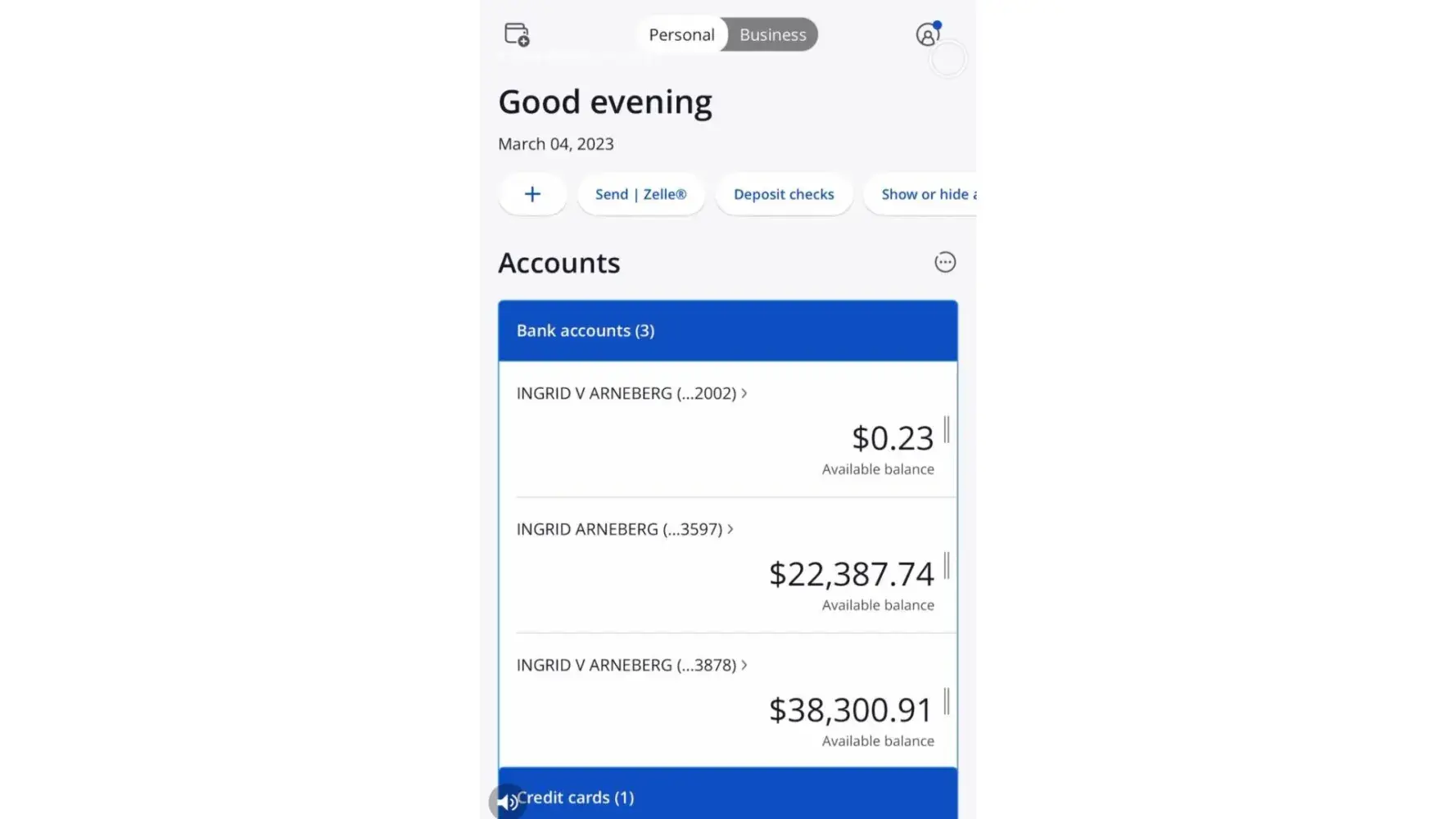Tap the speaker sound icon
Screen dimensions: 1456x819
point(507,802)
